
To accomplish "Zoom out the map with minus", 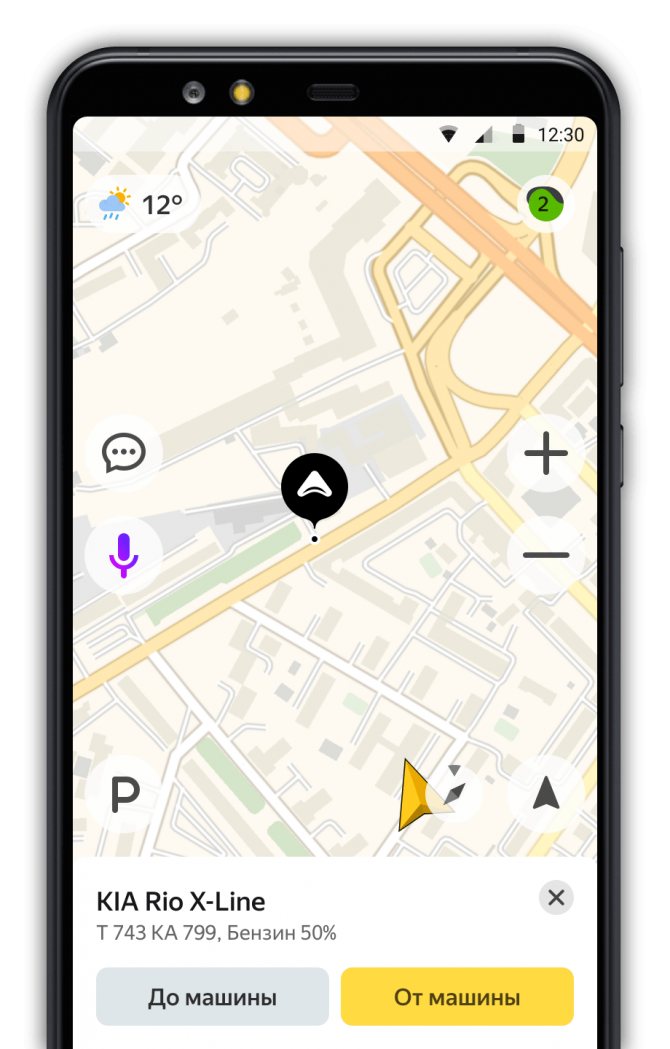I will [x=546, y=555].
